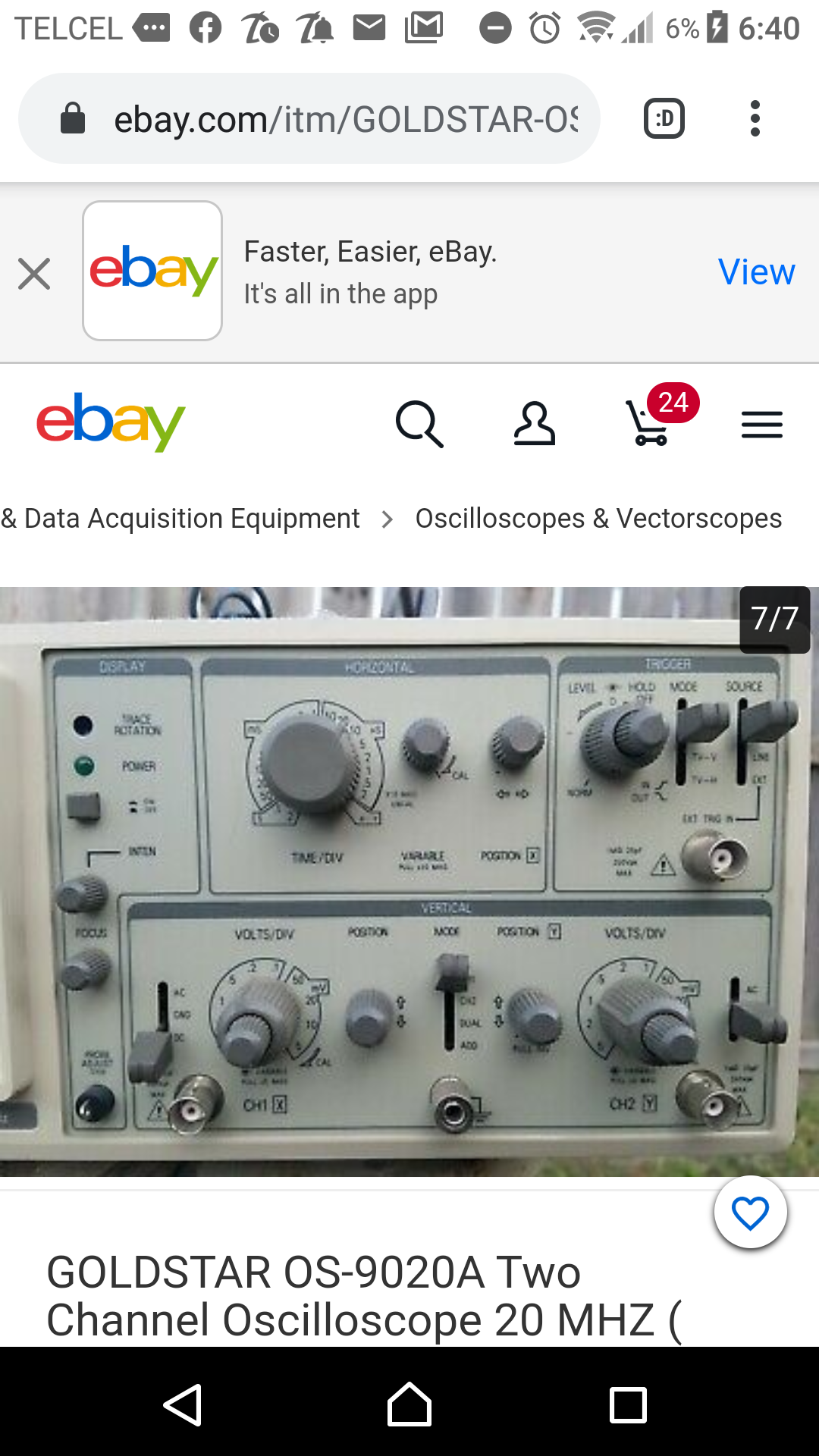Dismiss the eBay app banner
The height and width of the screenshot is (1456, 819).
(34, 273)
